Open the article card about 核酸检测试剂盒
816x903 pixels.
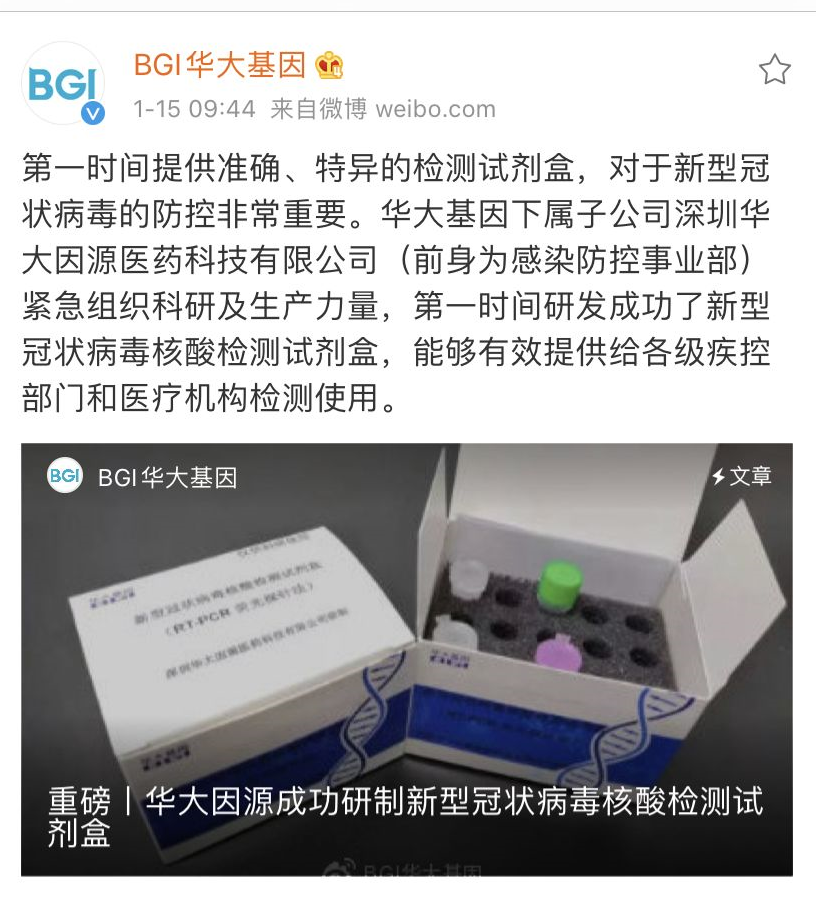click(x=407, y=660)
